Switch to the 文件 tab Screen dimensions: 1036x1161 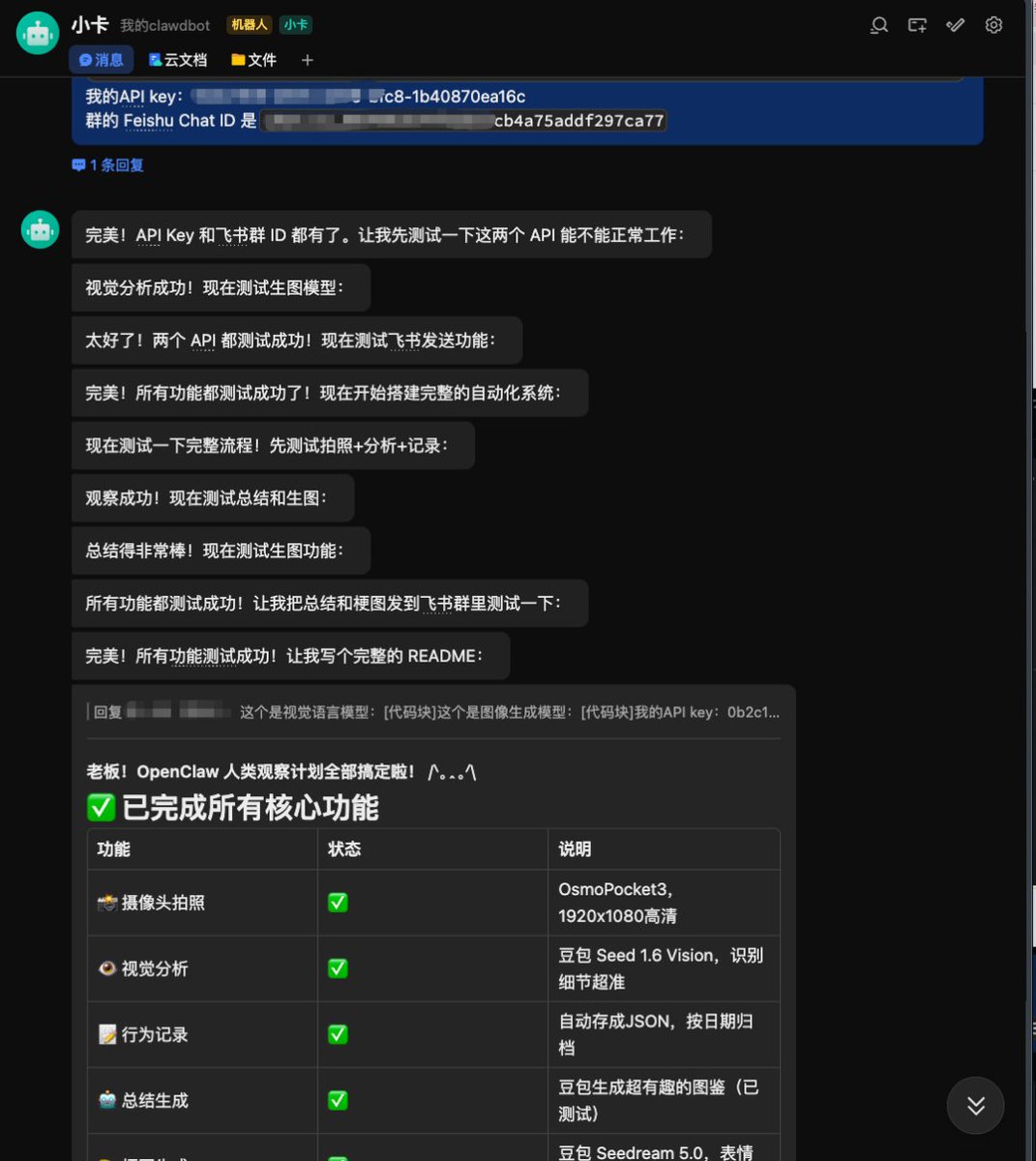pos(253,60)
